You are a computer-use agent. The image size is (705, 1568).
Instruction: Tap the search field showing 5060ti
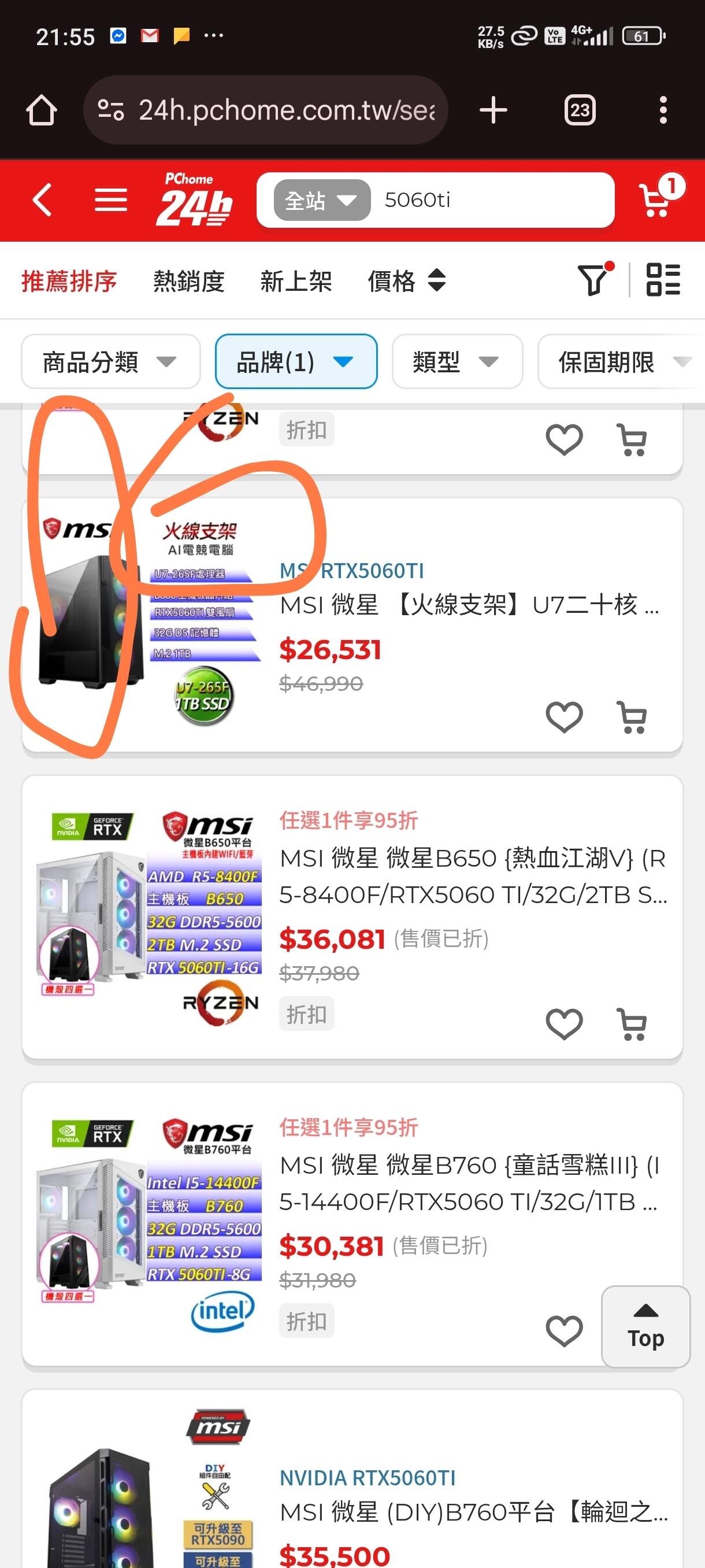pyautogui.click(x=487, y=200)
